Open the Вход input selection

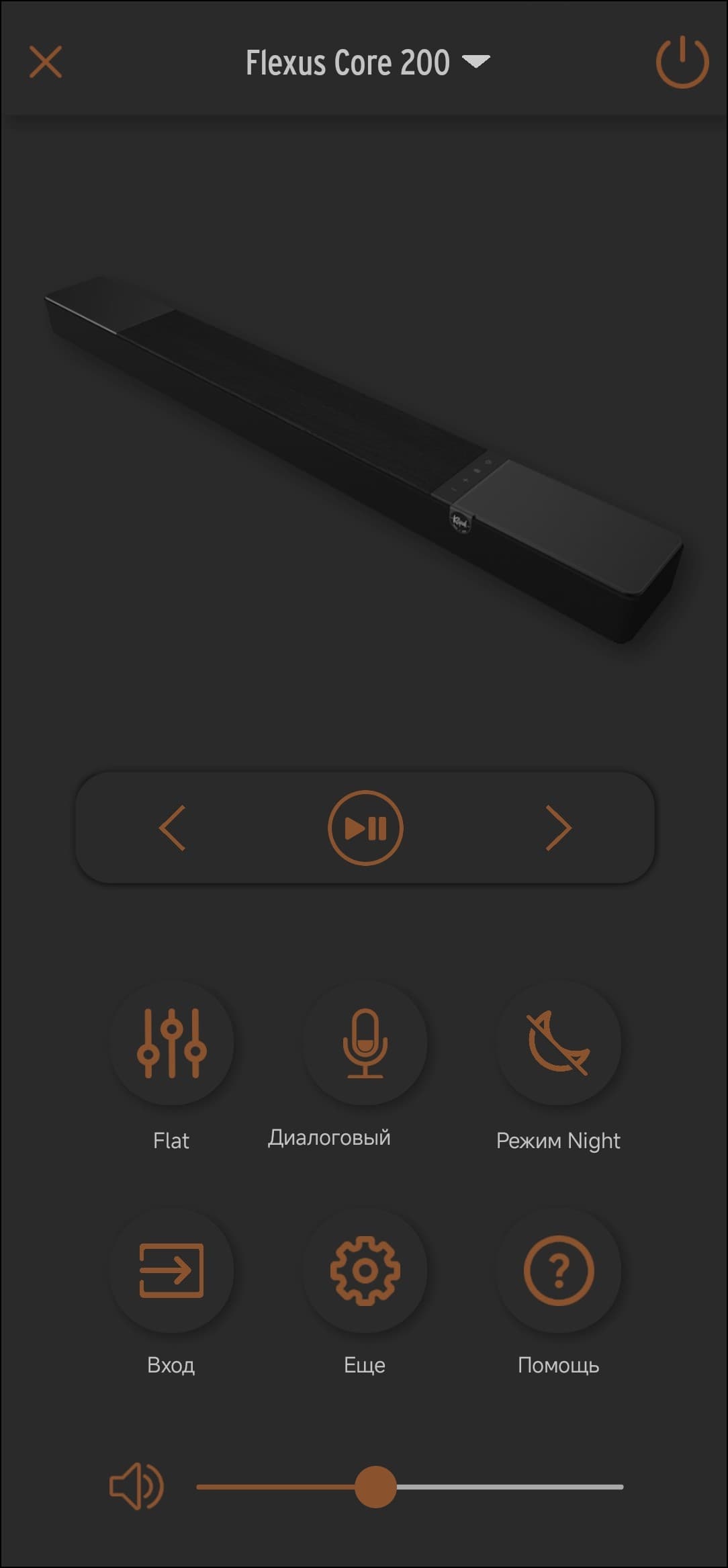pyautogui.click(x=172, y=1270)
